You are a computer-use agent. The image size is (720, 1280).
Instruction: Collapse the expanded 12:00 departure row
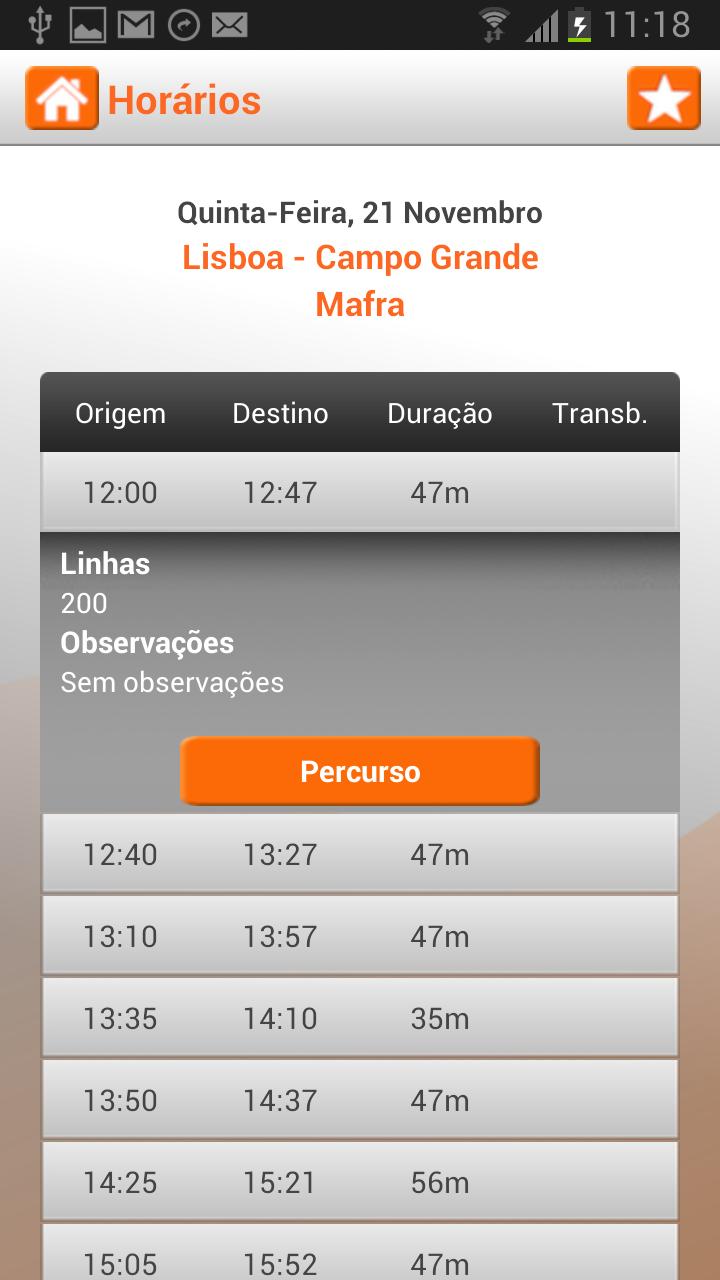[360, 492]
